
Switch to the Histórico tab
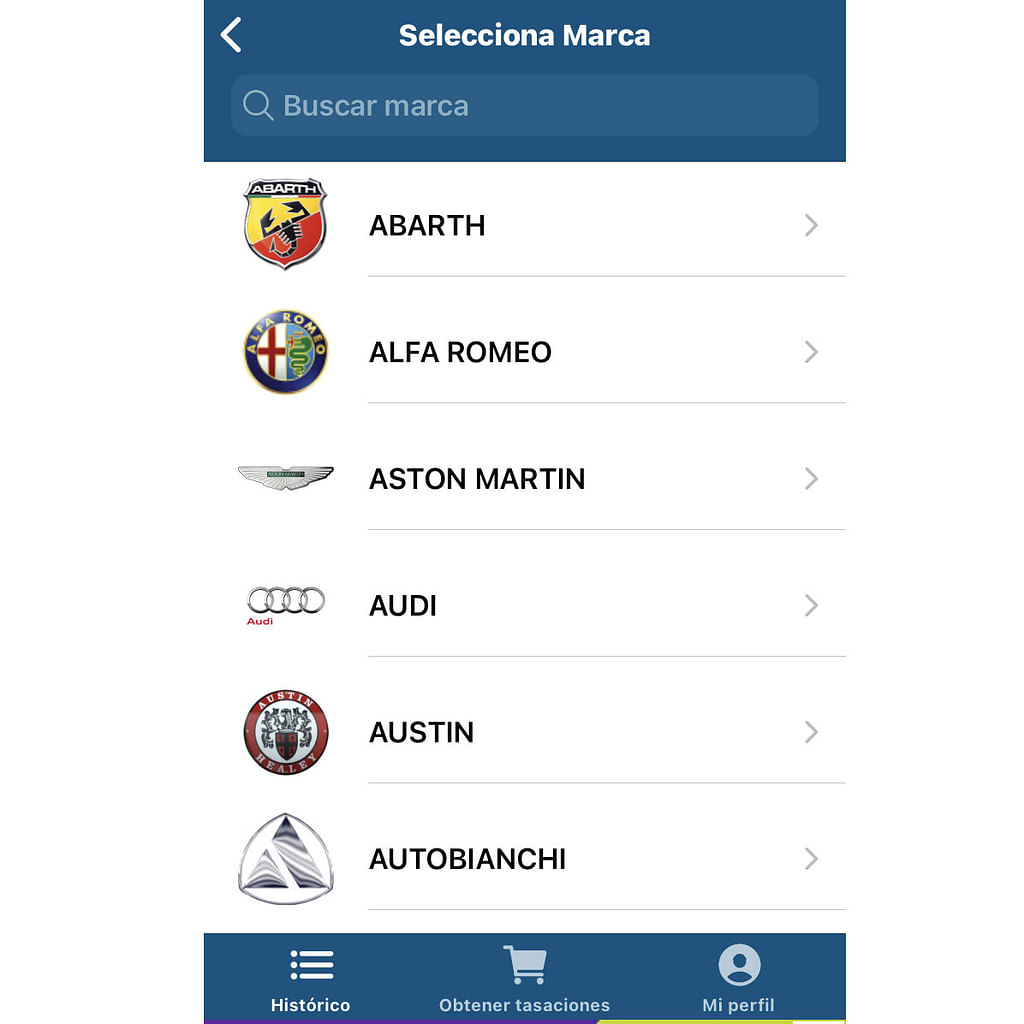coord(311,980)
